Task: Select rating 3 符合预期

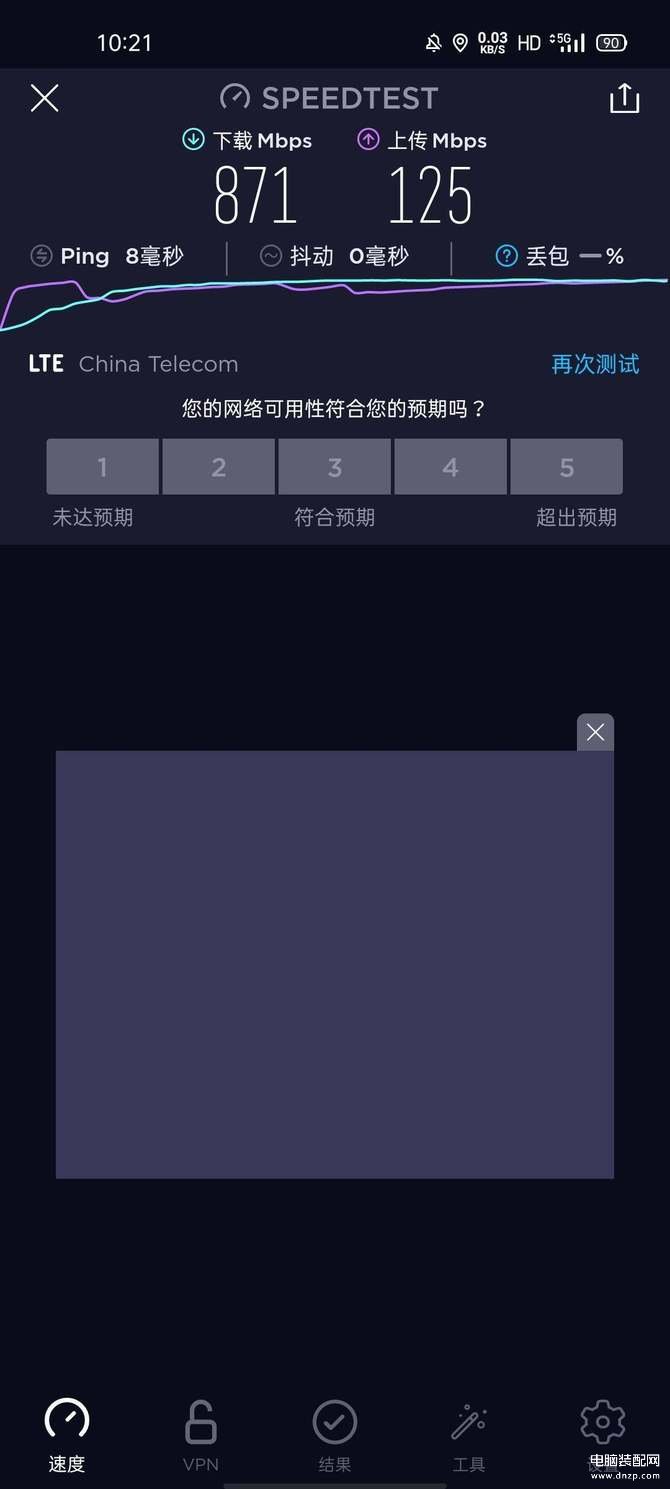Action: [334, 467]
